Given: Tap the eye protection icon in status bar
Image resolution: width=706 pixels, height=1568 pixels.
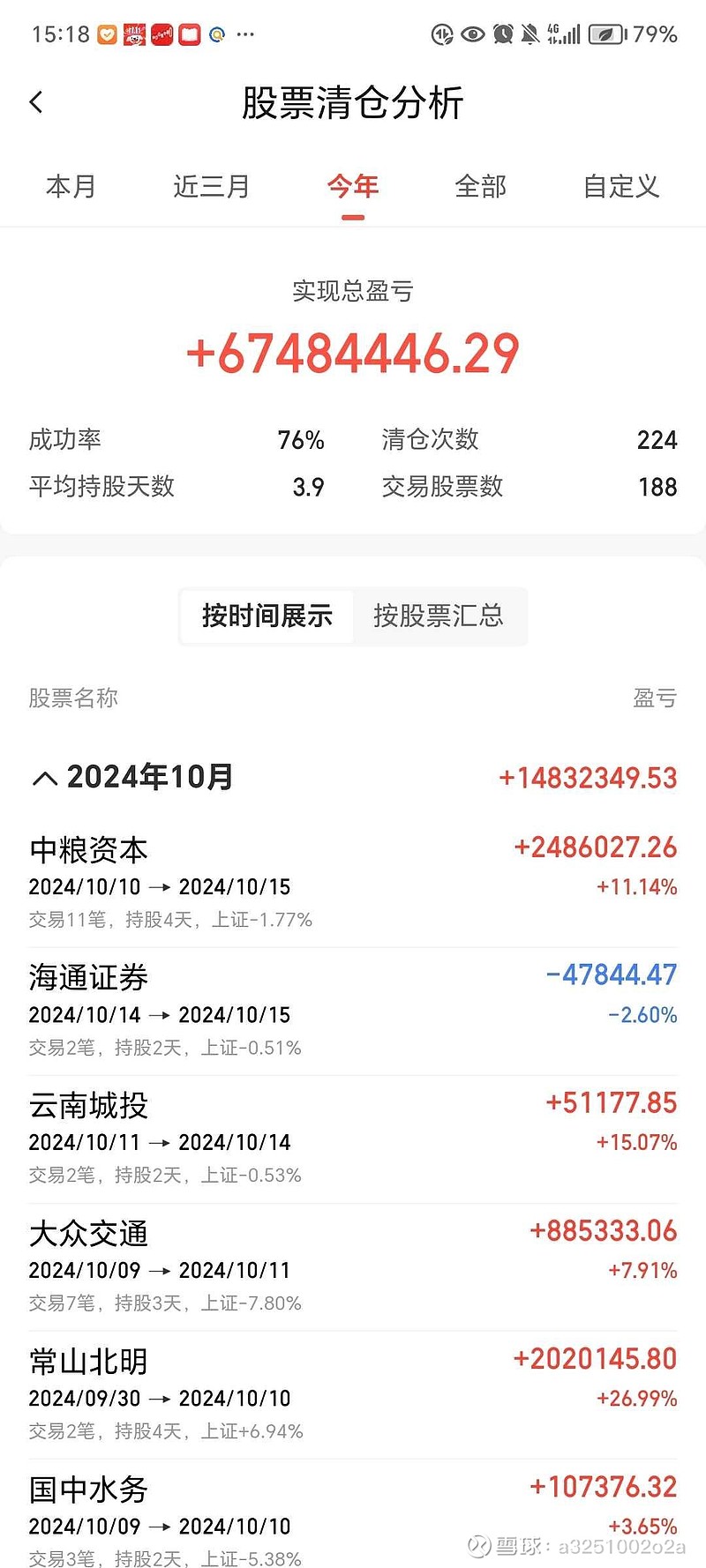Looking at the screenshot, I should coord(471,34).
